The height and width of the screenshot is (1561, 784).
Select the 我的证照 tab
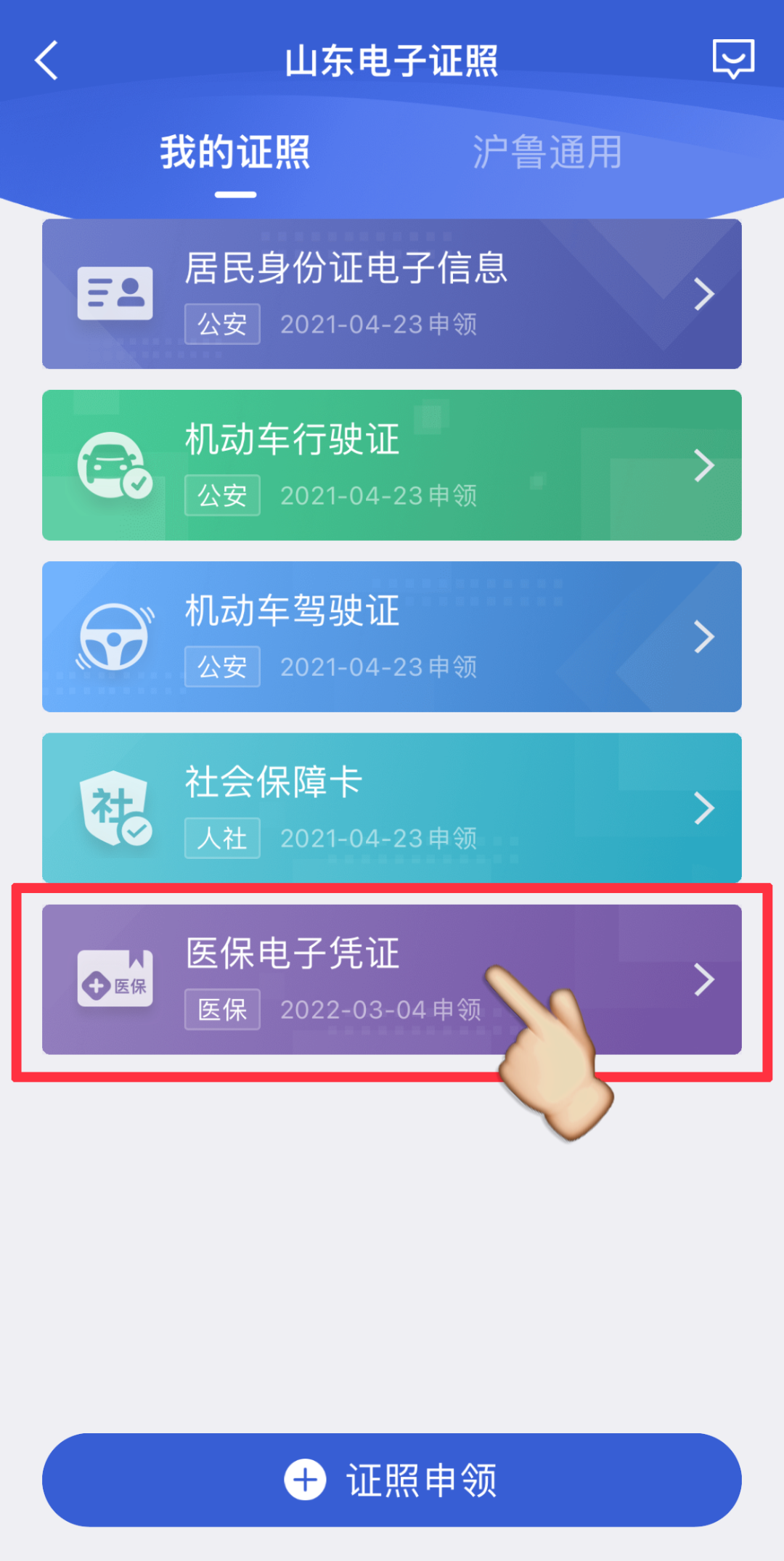pyautogui.click(x=235, y=153)
